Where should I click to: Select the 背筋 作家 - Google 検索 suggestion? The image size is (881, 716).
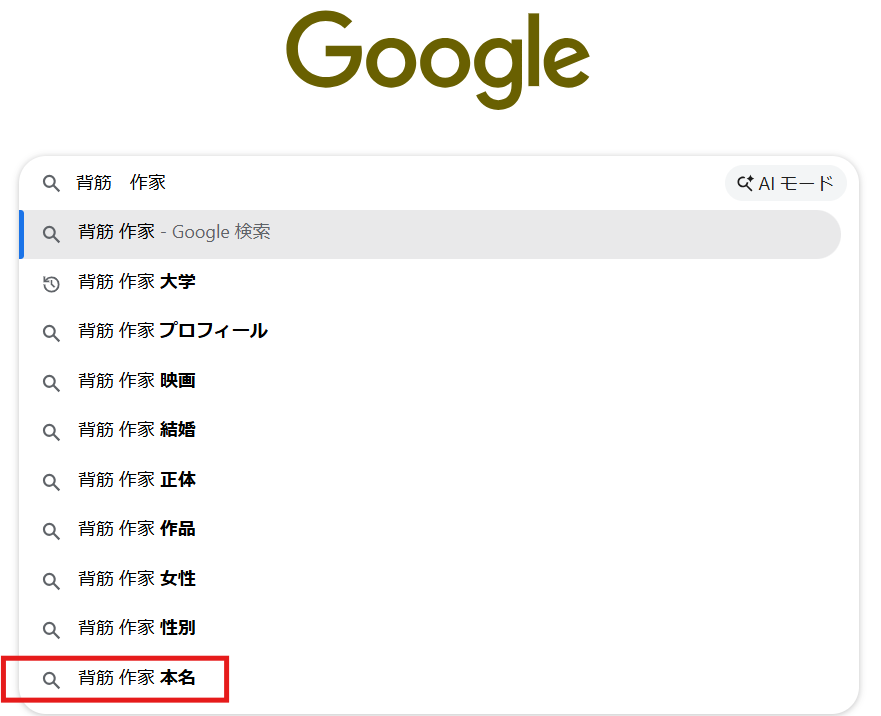(430, 234)
